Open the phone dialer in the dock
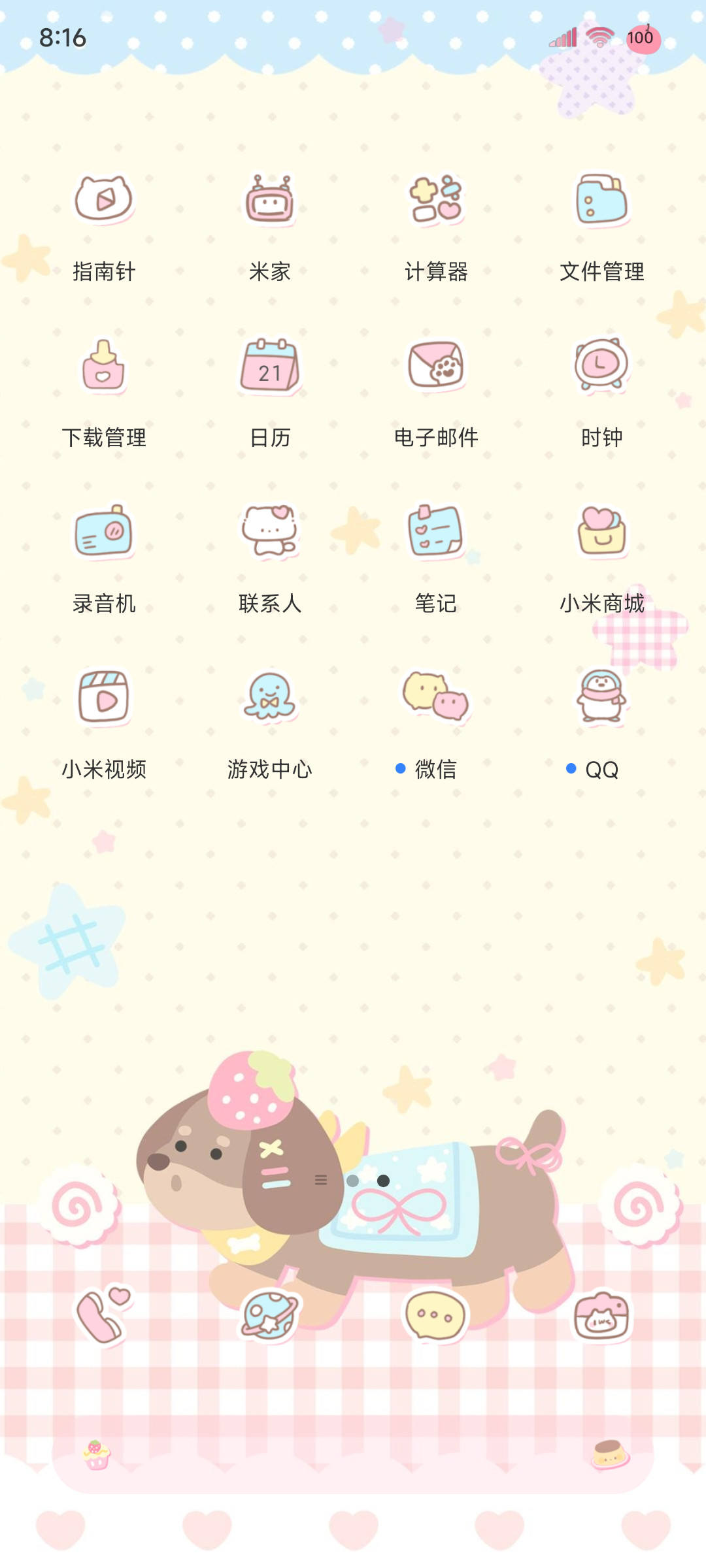Screen dimensions: 706x1568 pos(104,1315)
